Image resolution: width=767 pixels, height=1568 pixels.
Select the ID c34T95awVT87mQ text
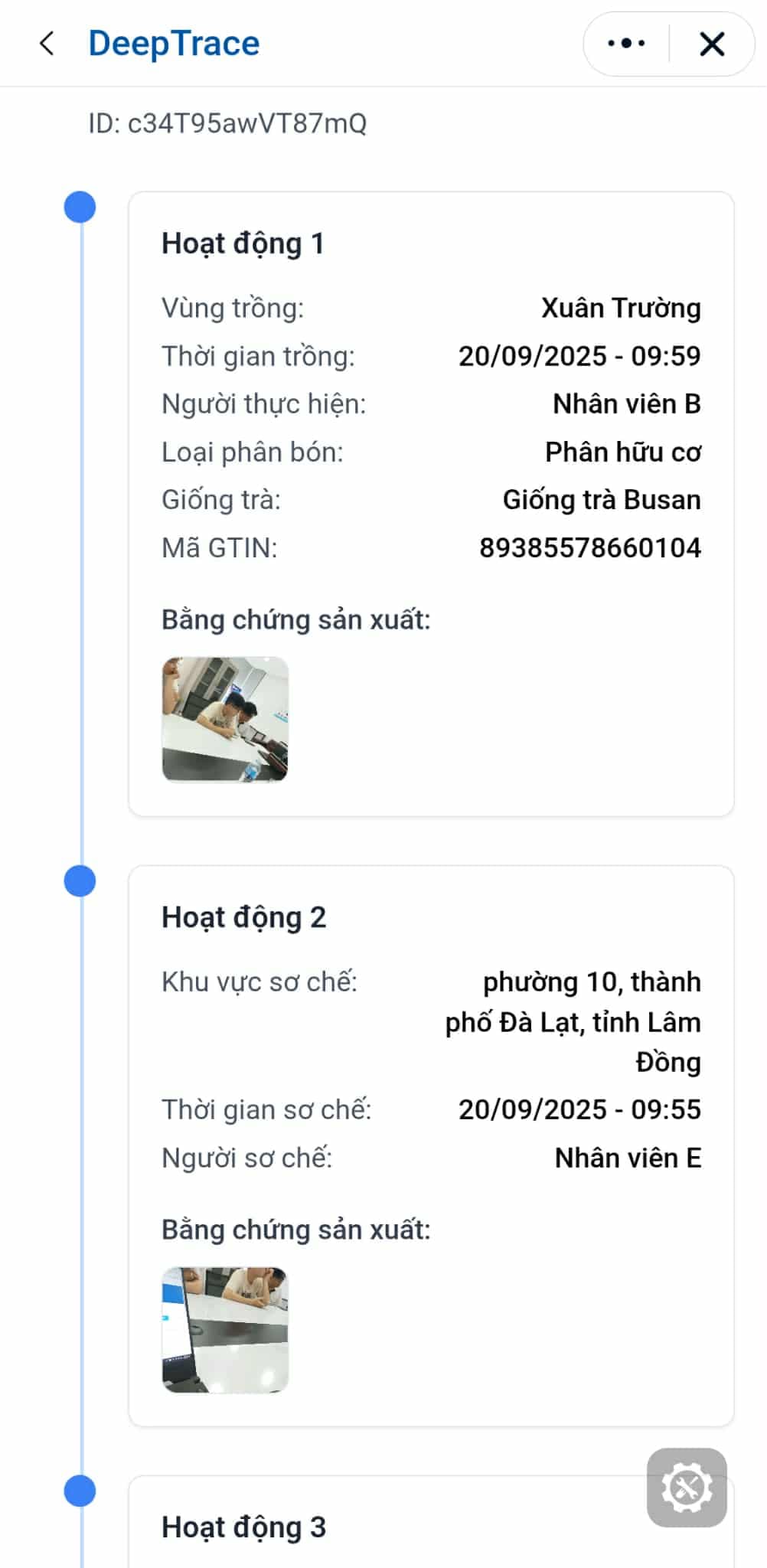(228, 122)
